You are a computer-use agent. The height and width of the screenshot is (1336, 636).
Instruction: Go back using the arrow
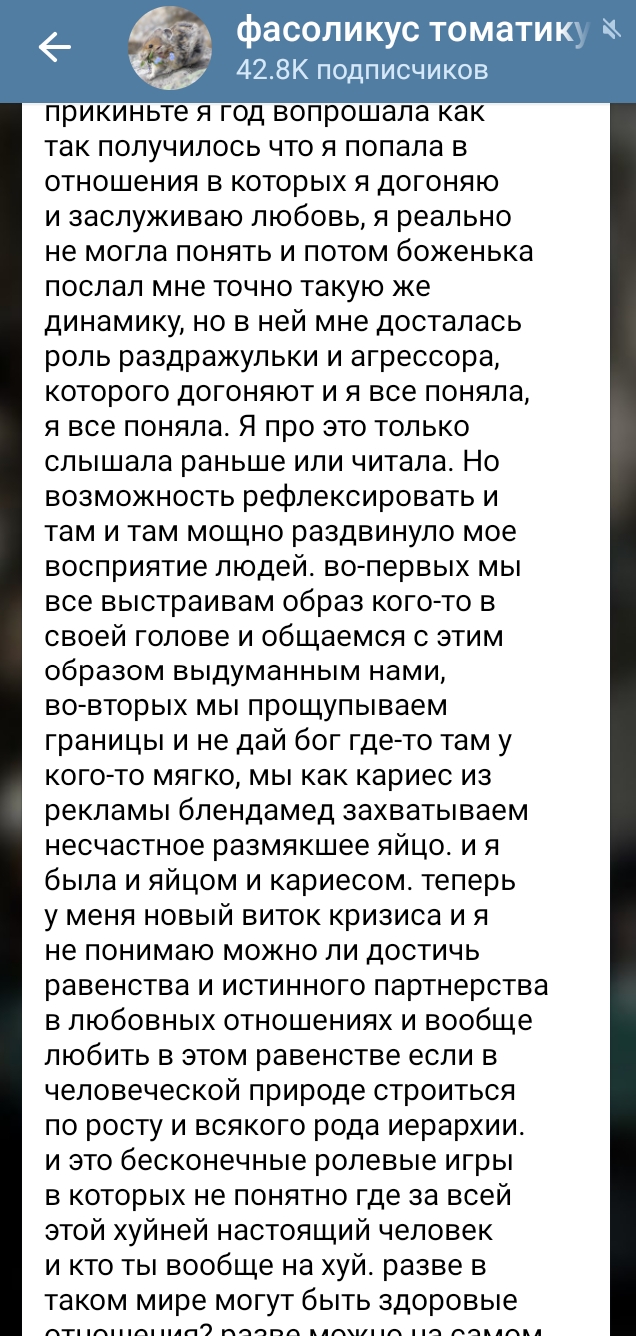54,48
